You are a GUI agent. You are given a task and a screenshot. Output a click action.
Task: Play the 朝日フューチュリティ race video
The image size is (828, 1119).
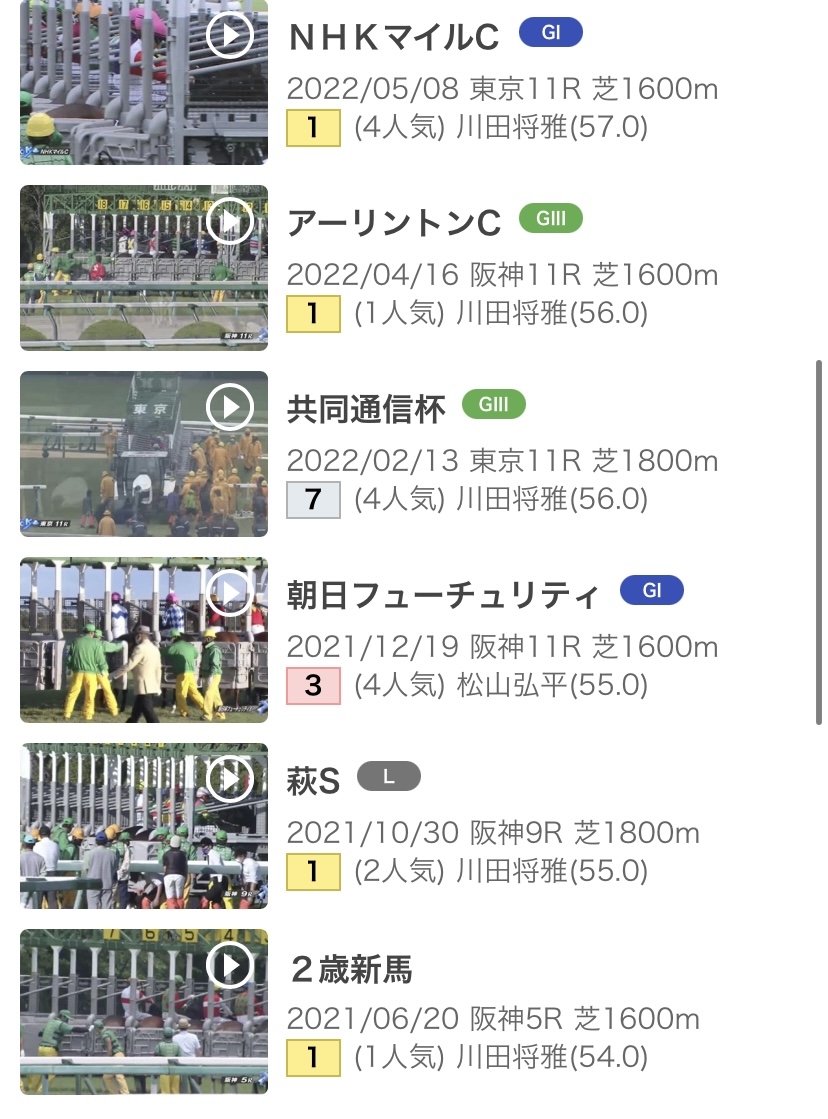[230, 593]
